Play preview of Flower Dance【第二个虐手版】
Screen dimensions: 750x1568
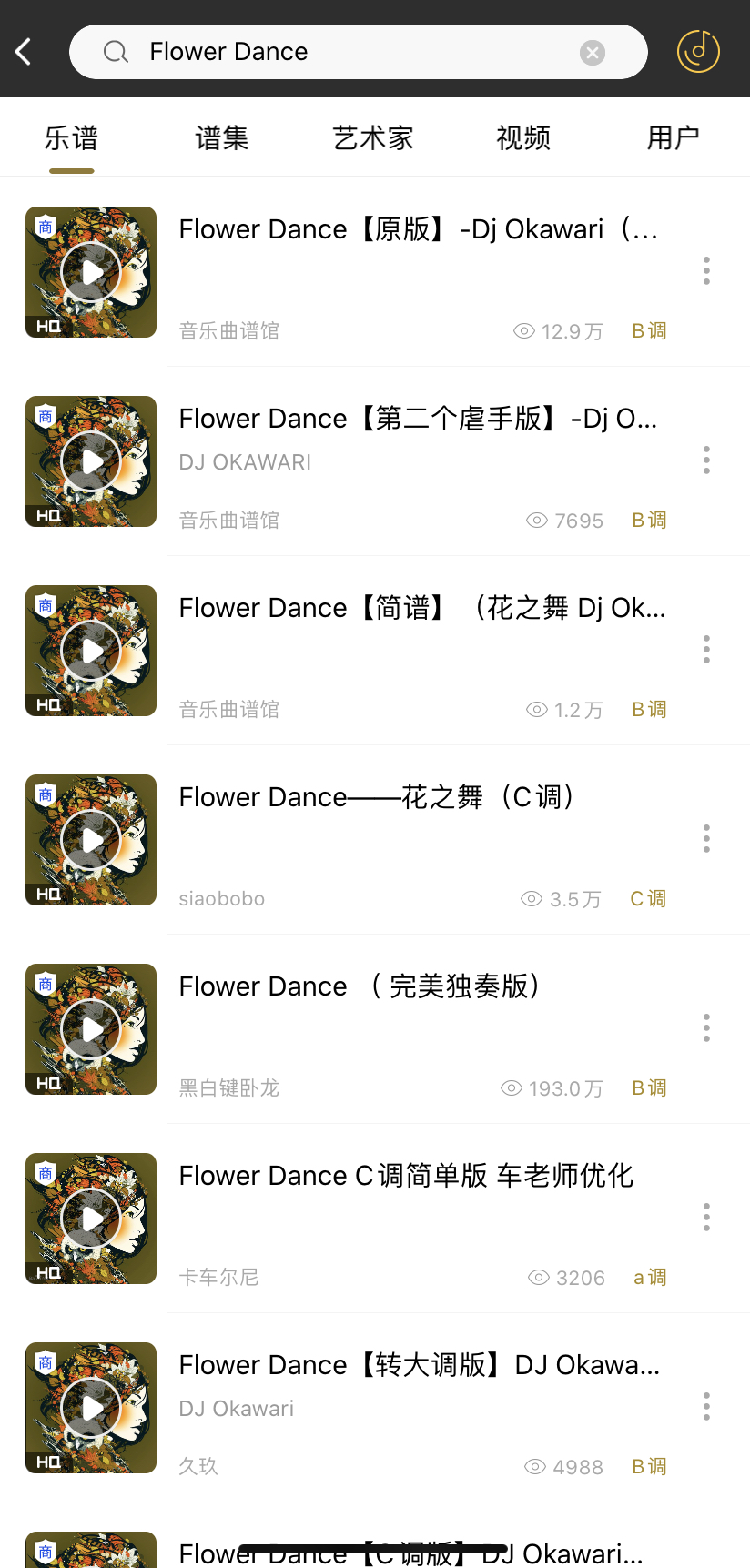coord(90,461)
